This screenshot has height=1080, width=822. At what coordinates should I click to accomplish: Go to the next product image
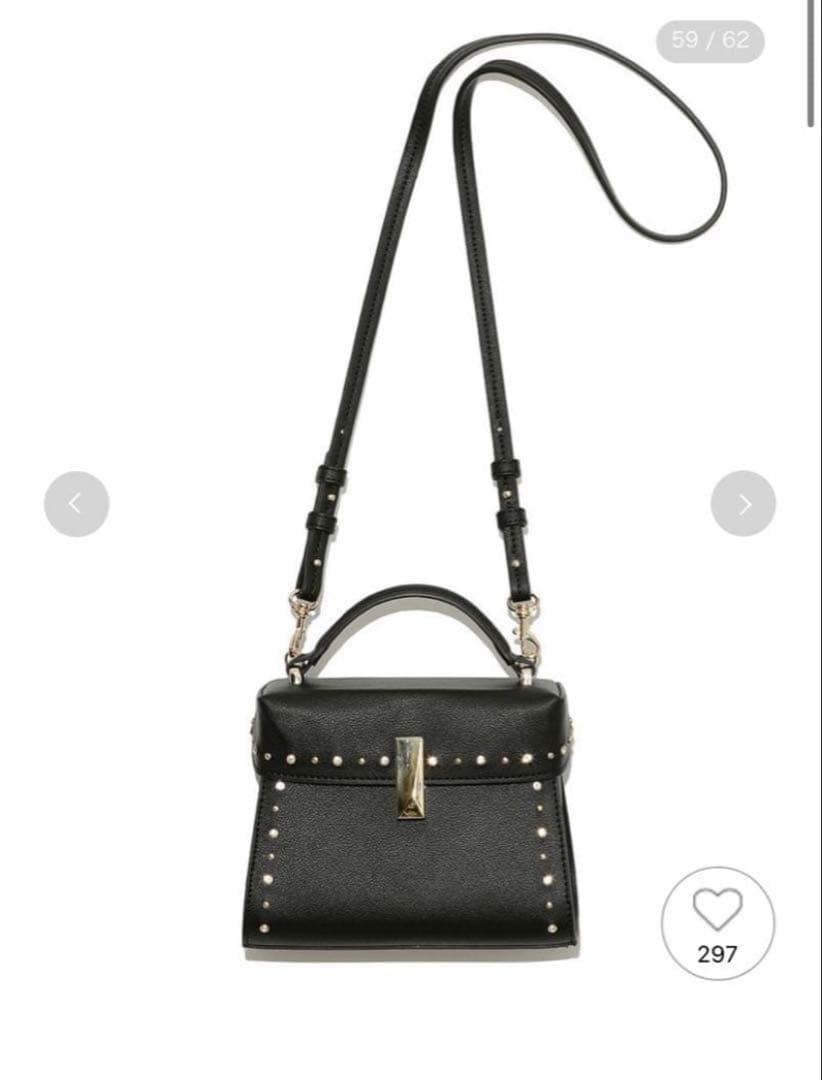(x=743, y=504)
